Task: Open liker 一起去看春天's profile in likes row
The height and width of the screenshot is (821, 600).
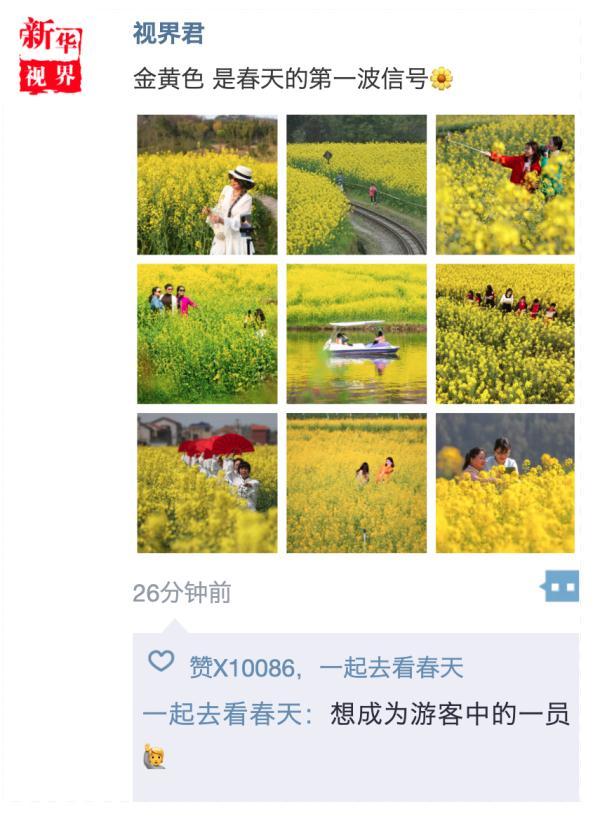Action: pos(392,667)
